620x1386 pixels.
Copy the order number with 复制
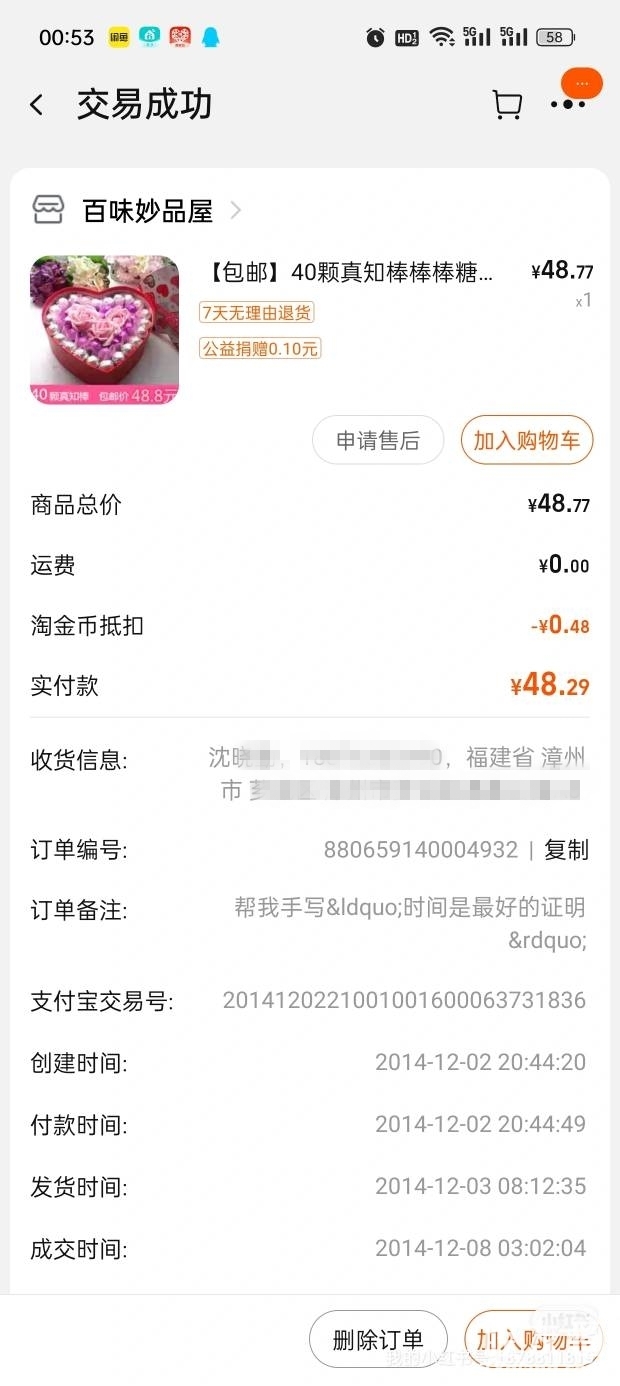(x=566, y=850)
